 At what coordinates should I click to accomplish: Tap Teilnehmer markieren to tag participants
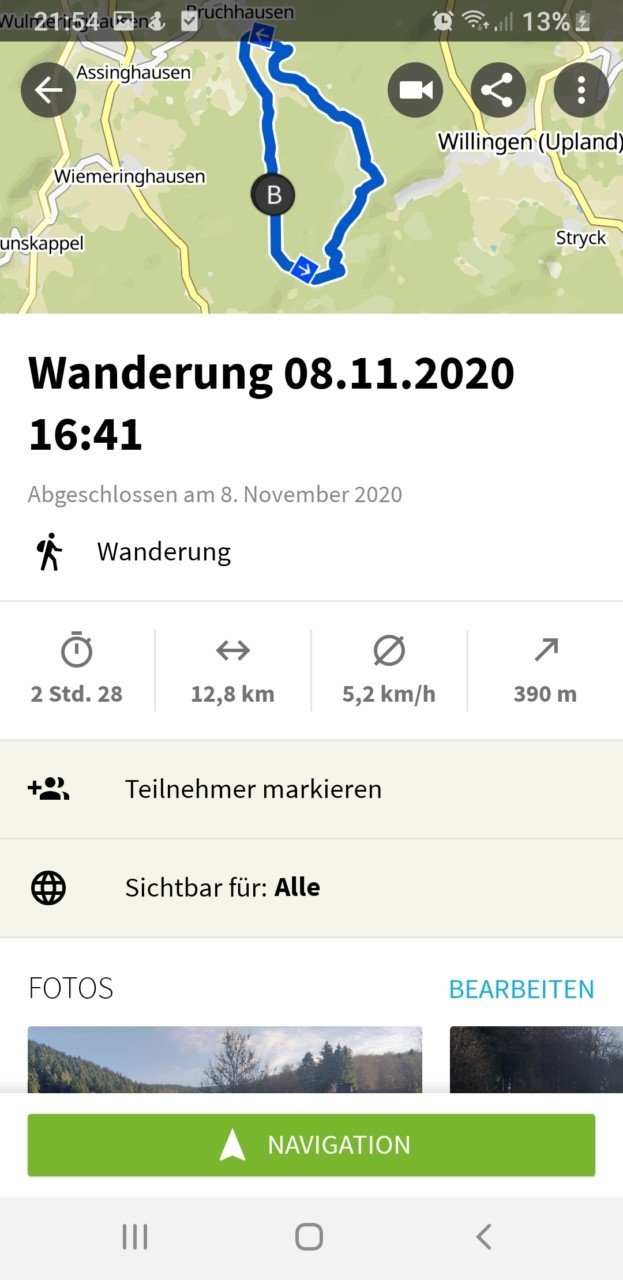pyautogui.click(x=311, y=789)
